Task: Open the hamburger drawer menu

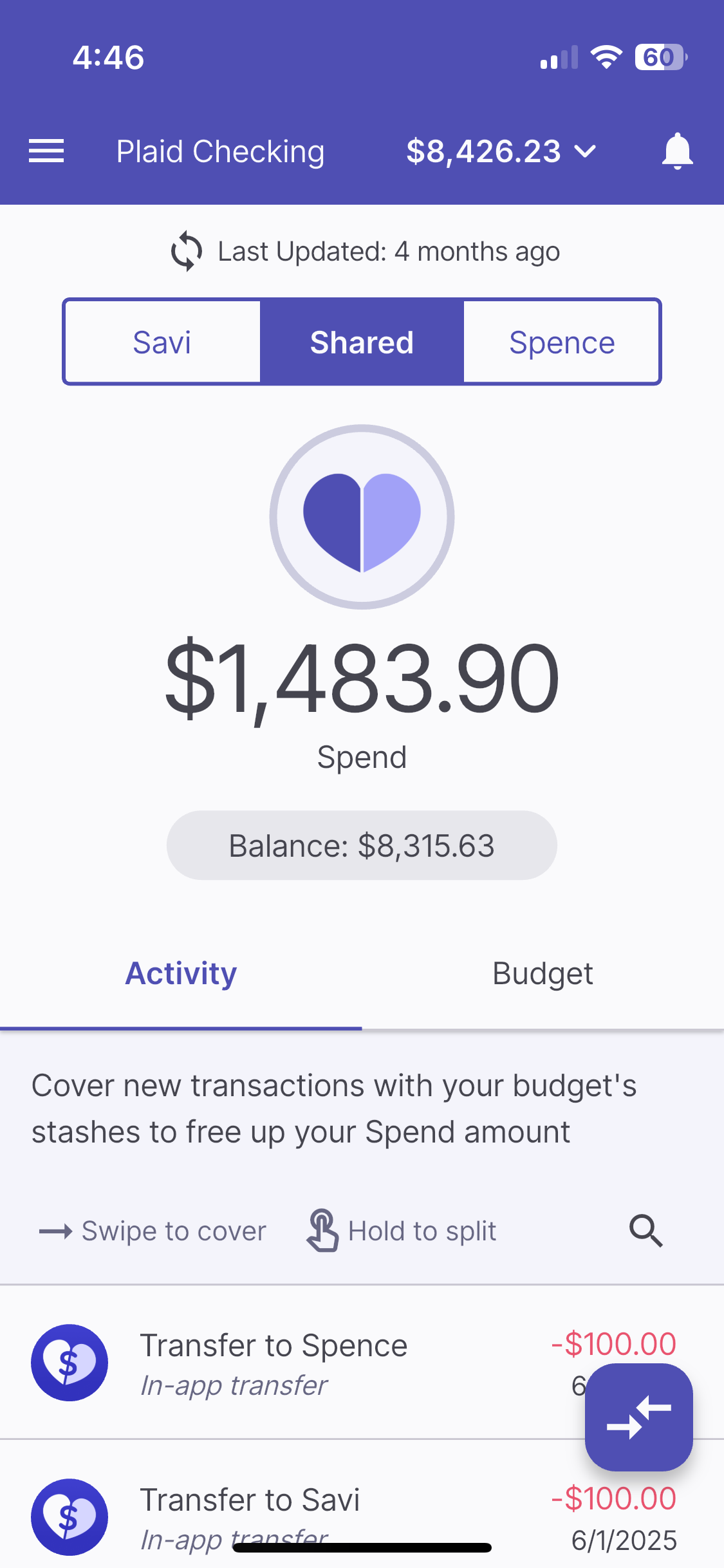Action: pyautogui.click(x=46, y=152)
